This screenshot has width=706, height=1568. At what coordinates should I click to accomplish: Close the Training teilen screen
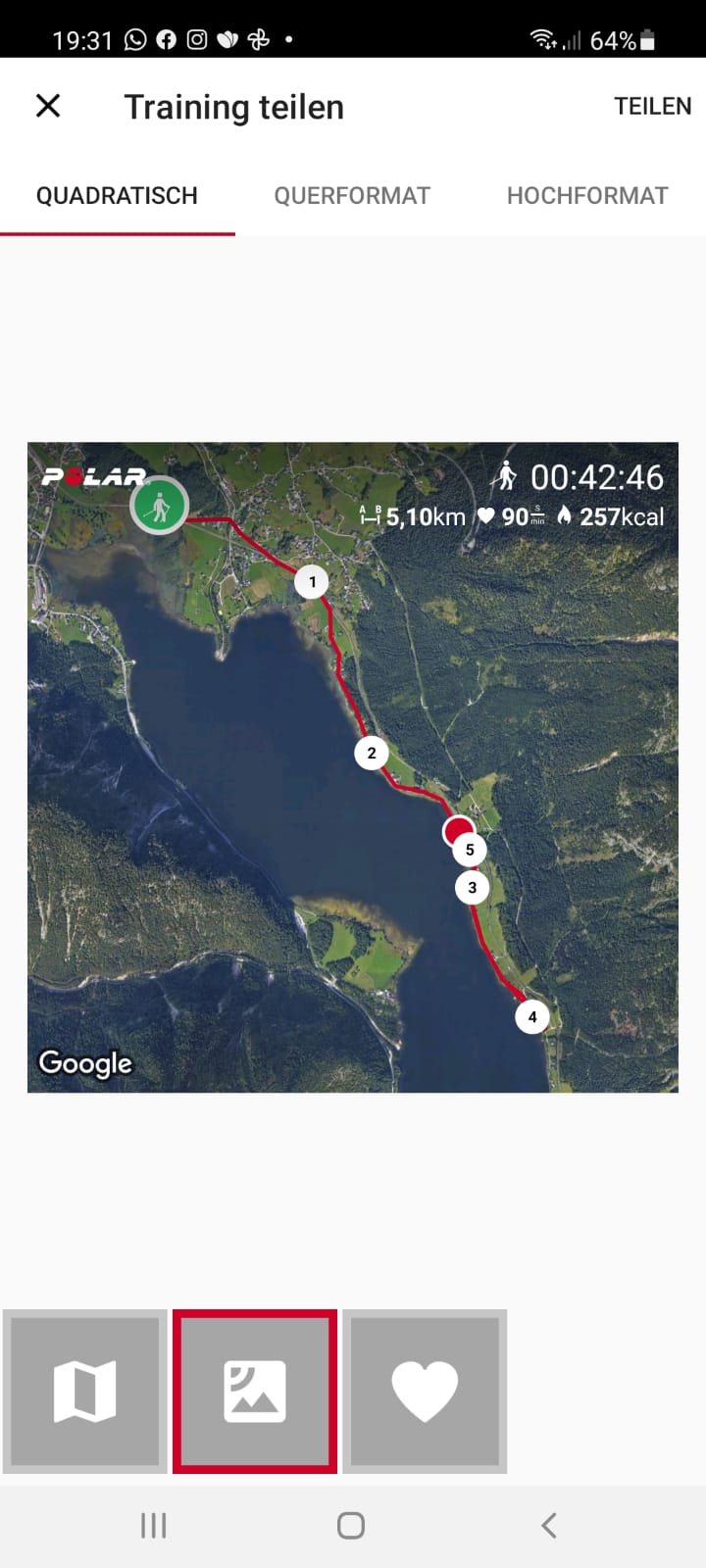(x=48, y=106)
